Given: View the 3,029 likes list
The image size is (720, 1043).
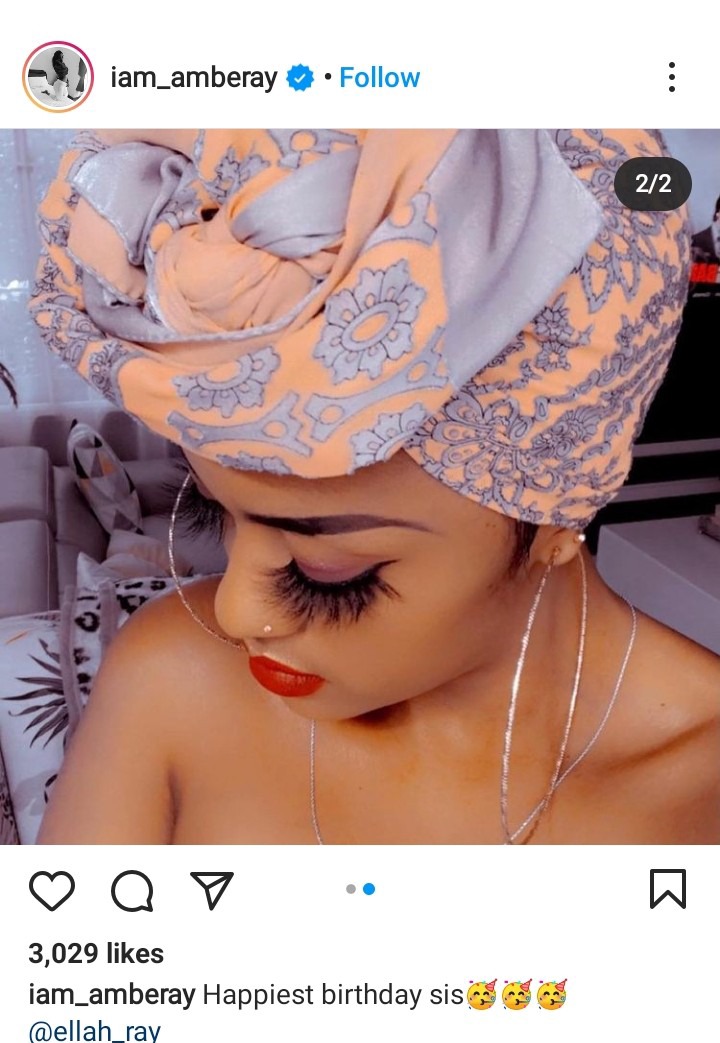Looking at the screenshot, I should 96,953.
